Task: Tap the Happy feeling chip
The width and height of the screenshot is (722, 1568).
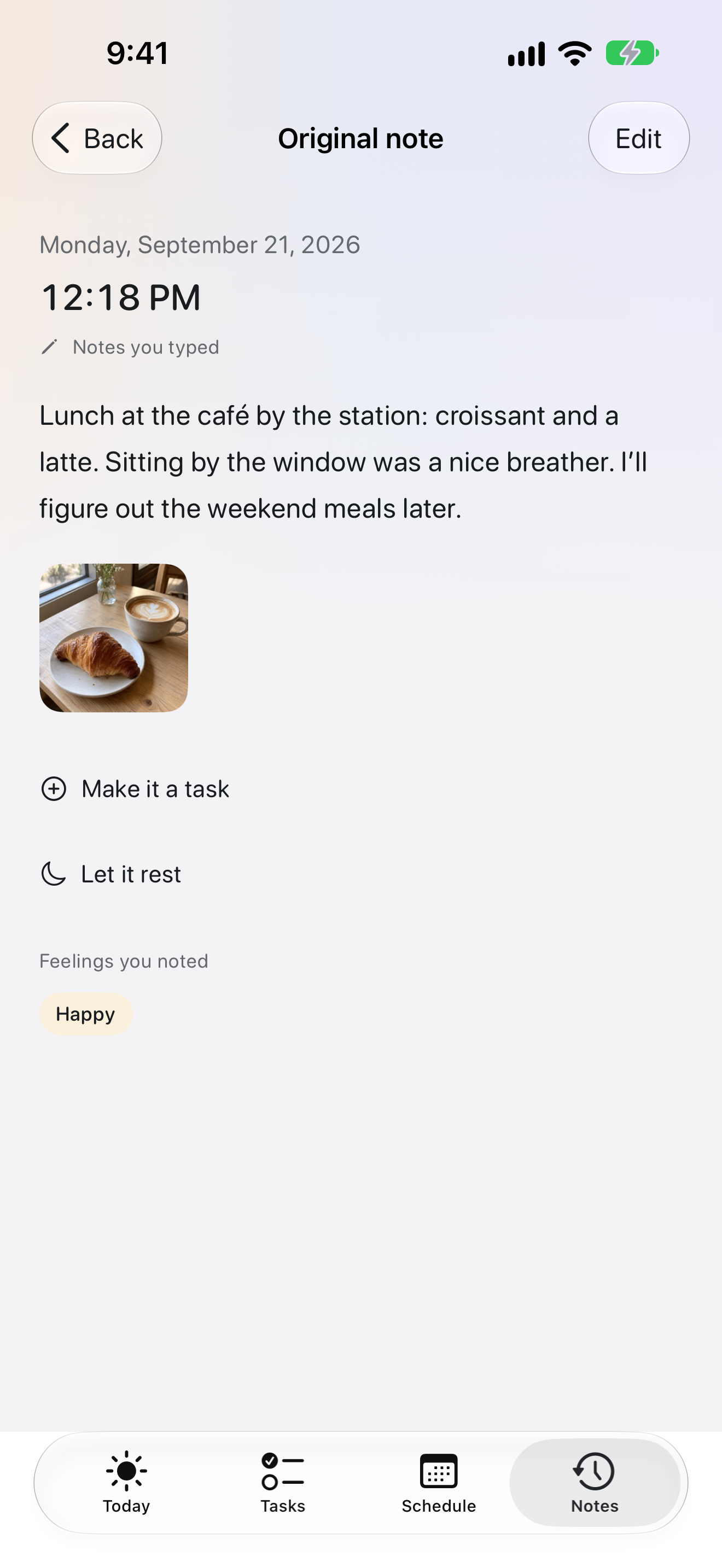Action: [86, 1014]
